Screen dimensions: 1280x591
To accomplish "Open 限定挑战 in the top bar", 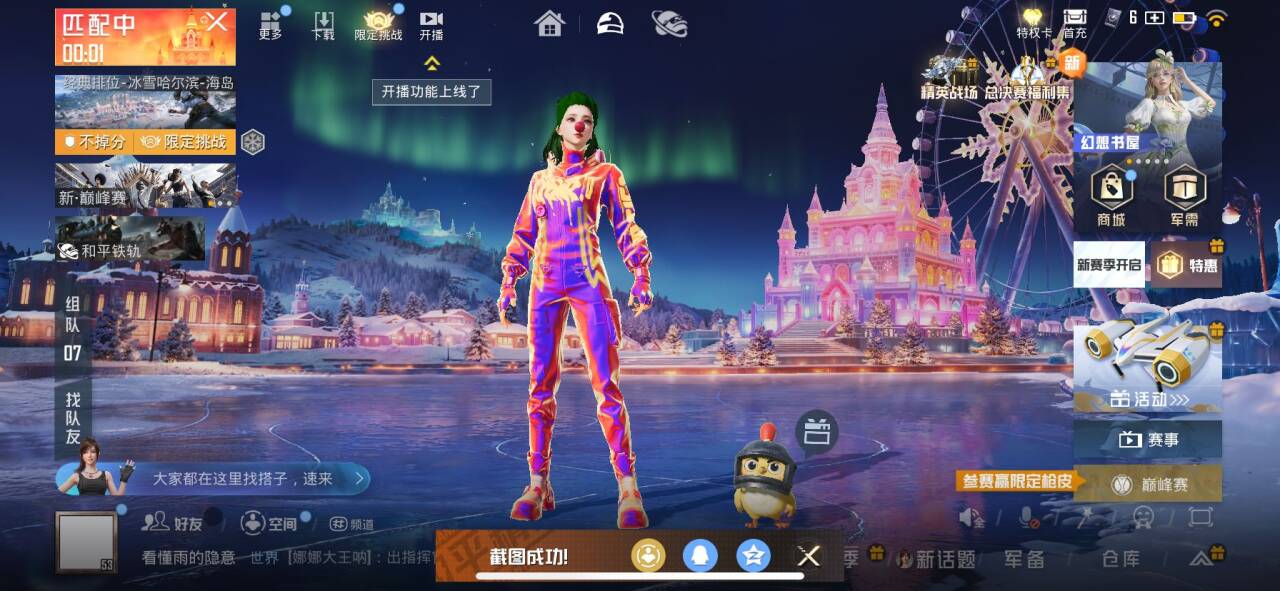I will point(378,25).
